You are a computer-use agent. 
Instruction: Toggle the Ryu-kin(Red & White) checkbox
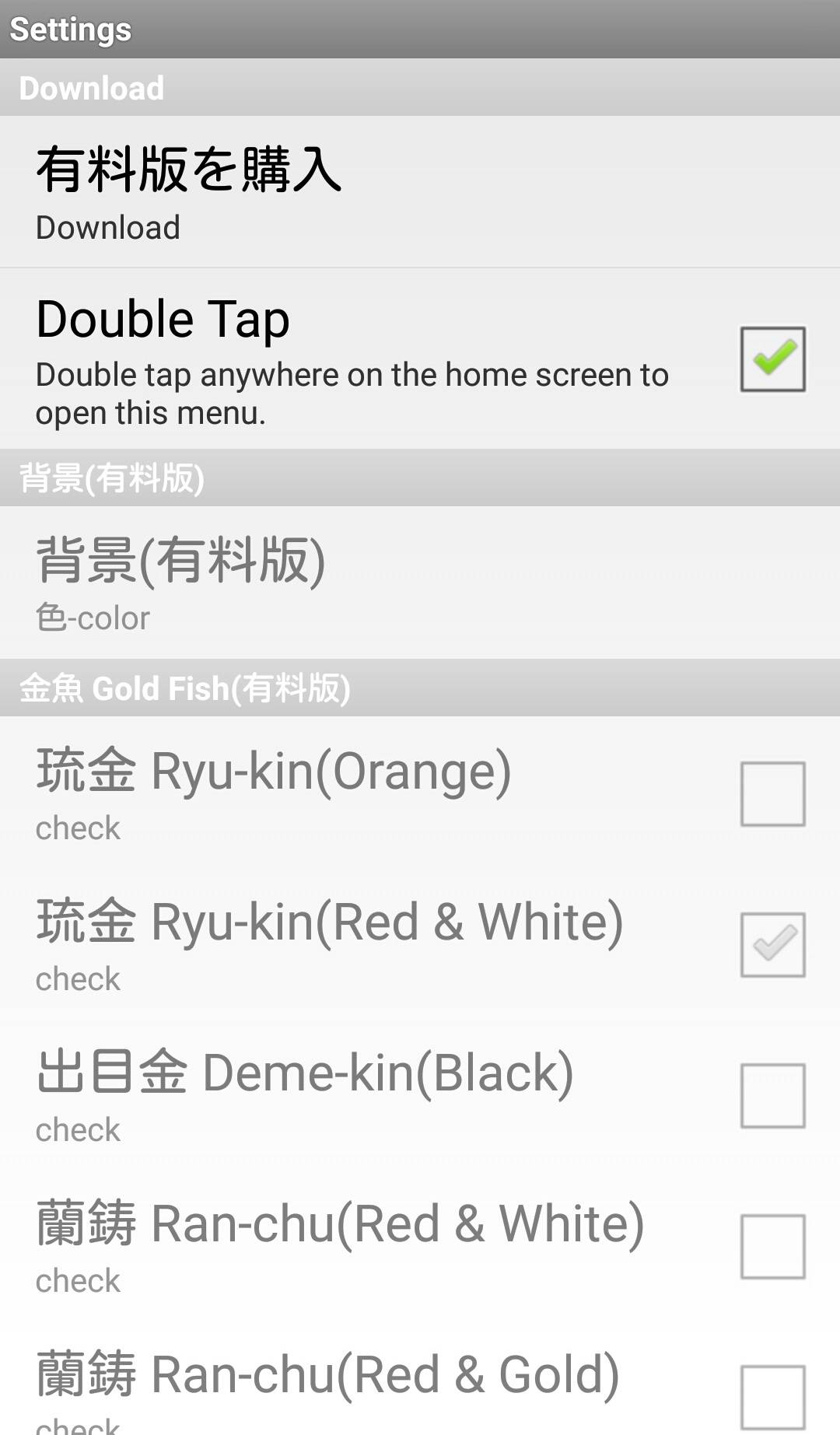[772, 944]
